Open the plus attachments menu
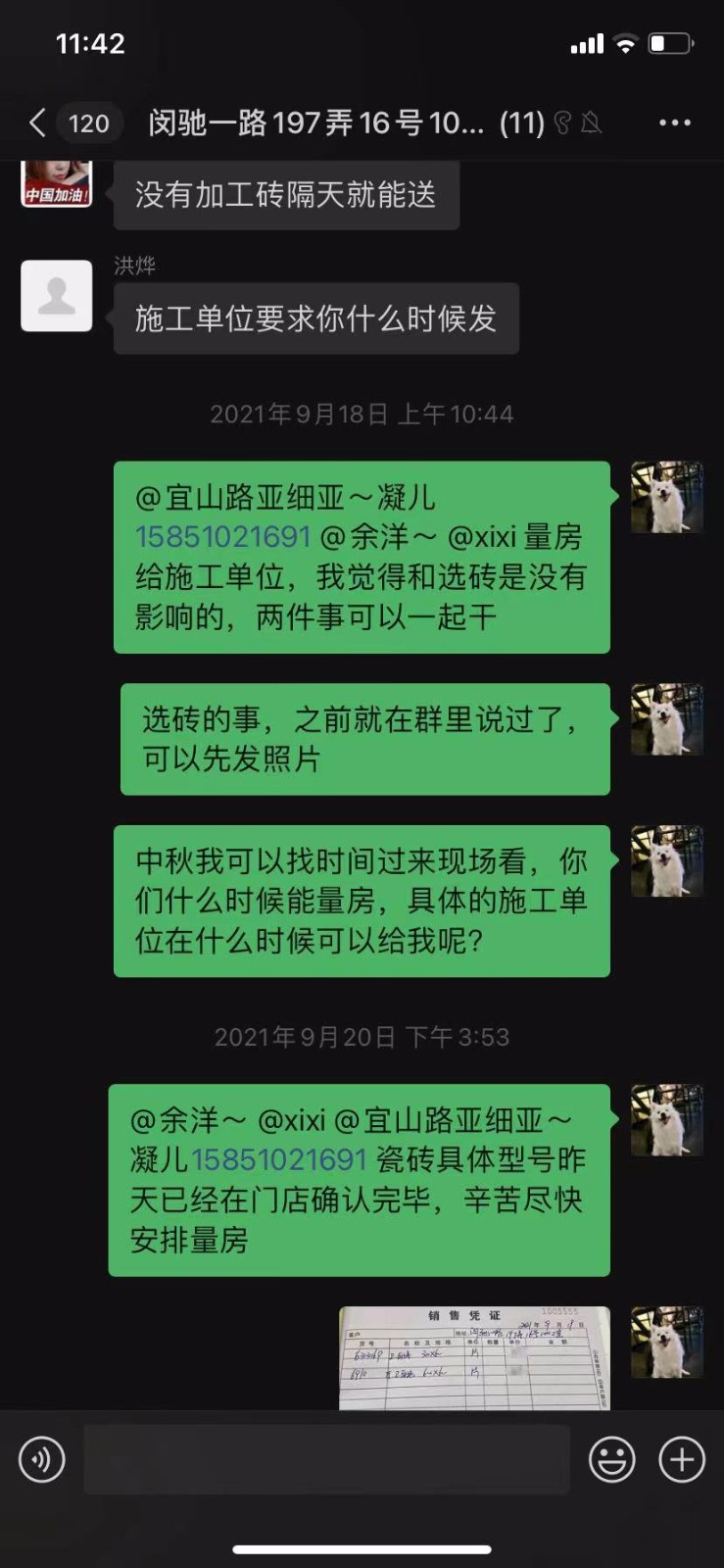724x1568 pixels. [x=682, y=1459]
